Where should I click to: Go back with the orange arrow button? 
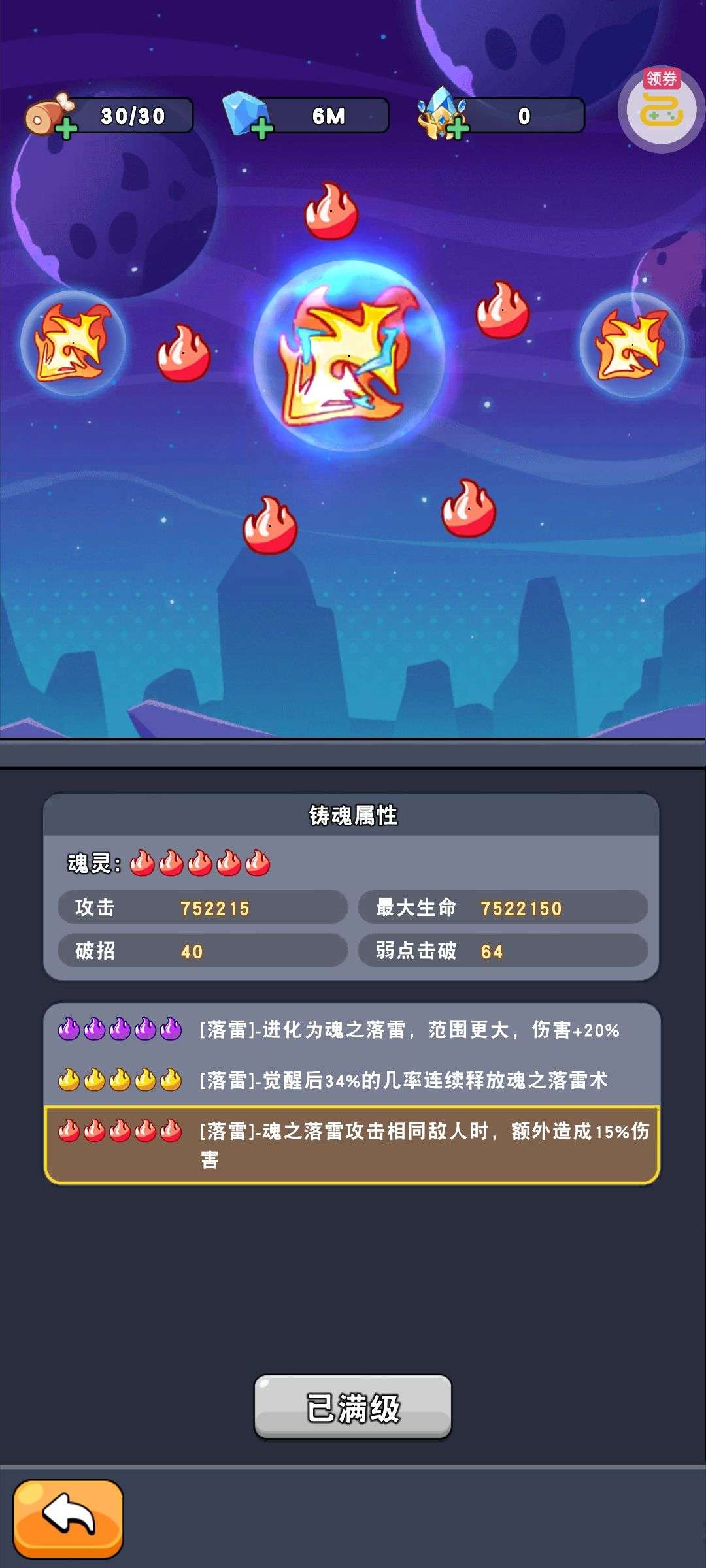(x=68, y=1518)
